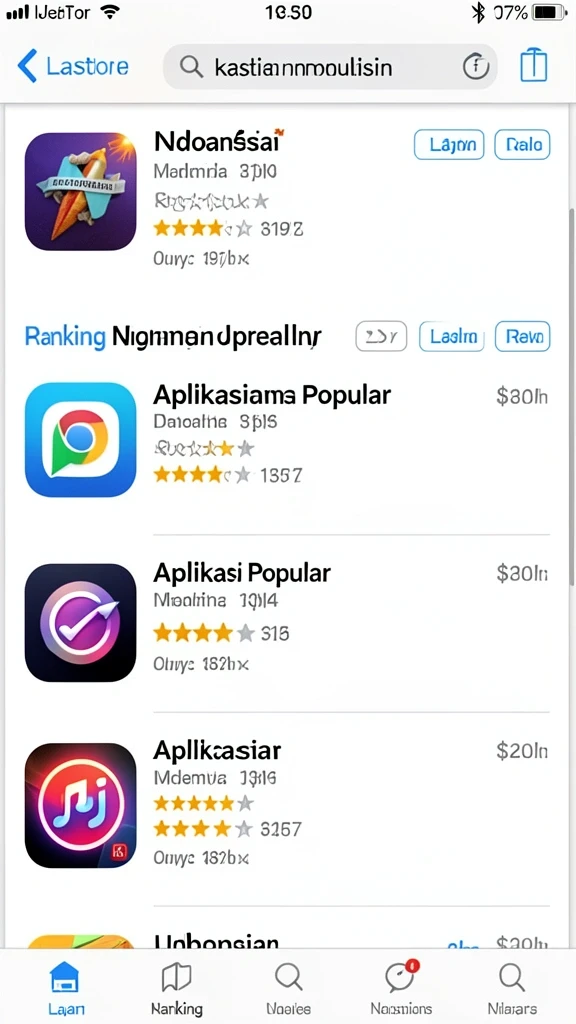The image size is (576, 1024).
Task: Tap Lajnn button next to Ndoanssai
Action: point(449,144)
